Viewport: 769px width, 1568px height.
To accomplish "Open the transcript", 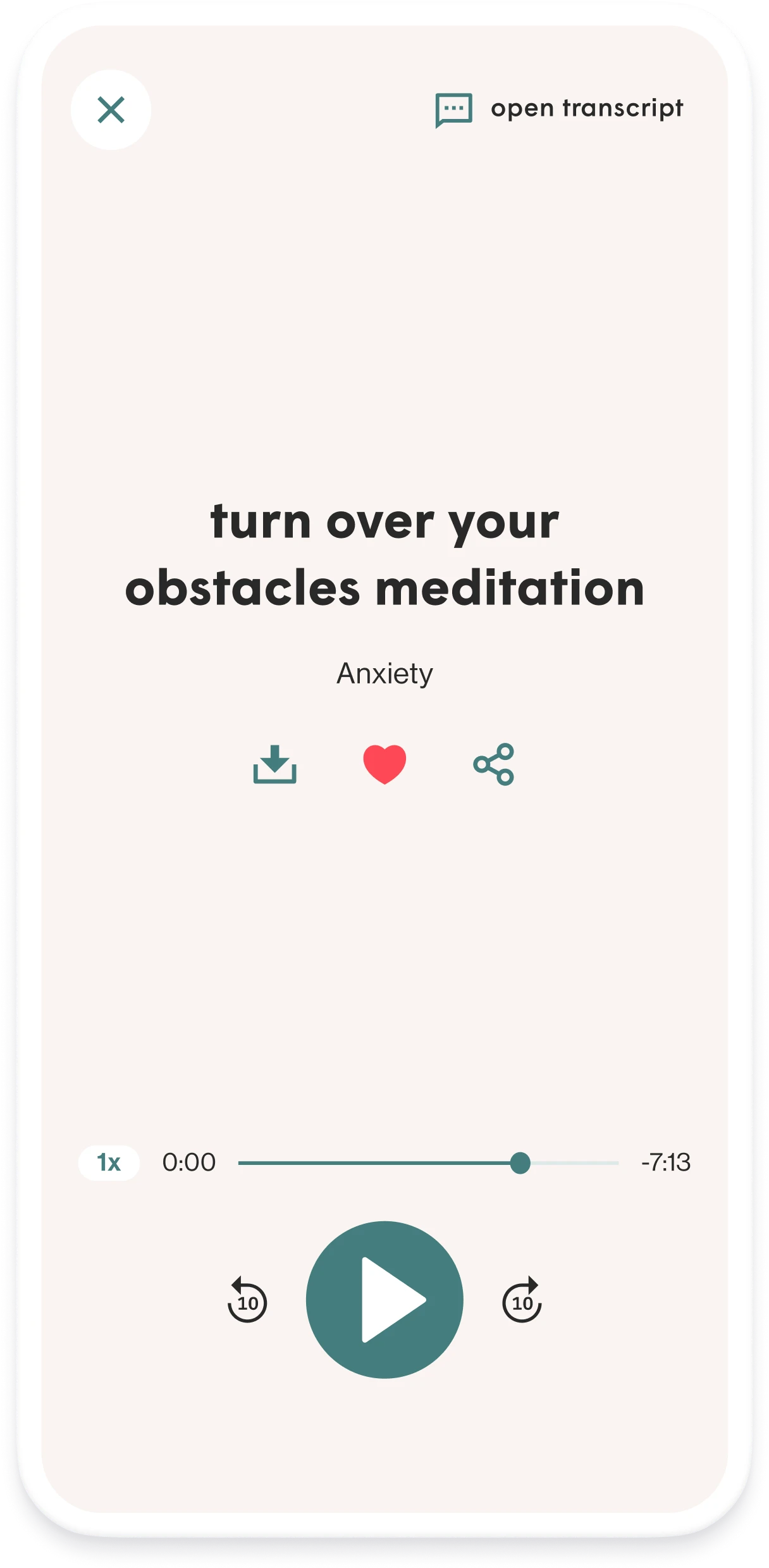I will tap(559, 109).
